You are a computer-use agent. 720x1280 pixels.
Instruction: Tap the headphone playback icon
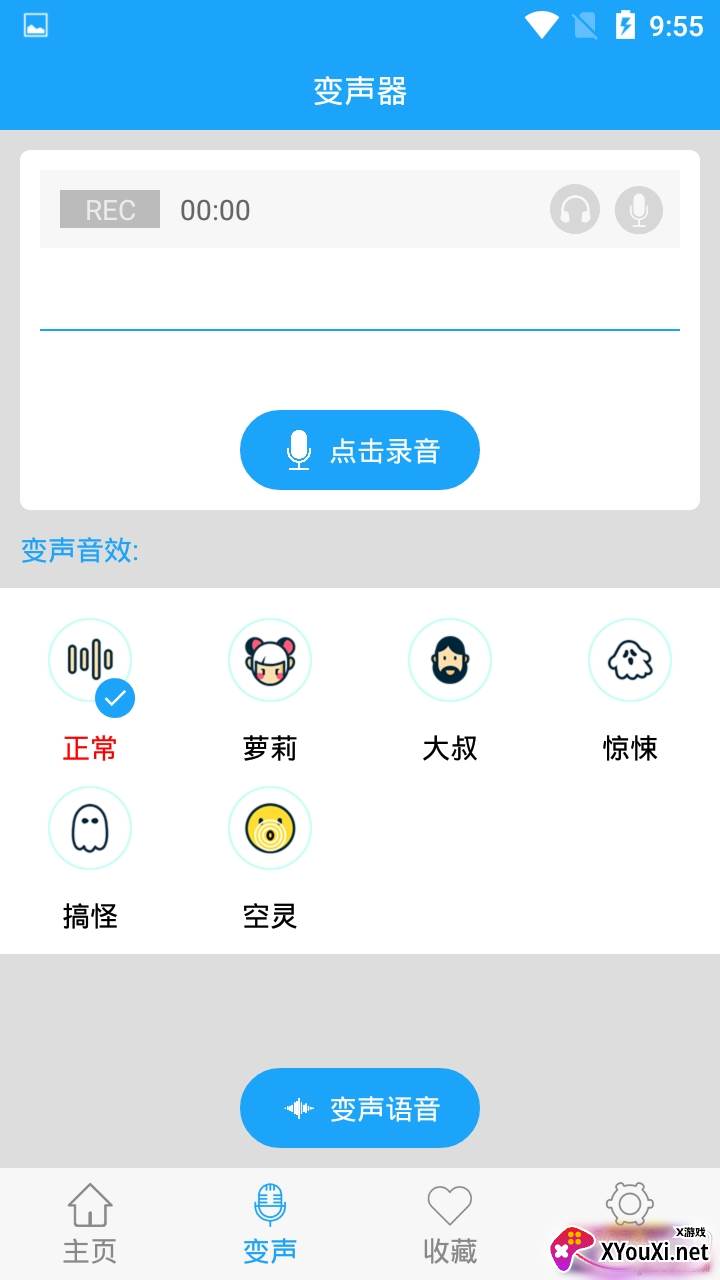tap(575, 210)
